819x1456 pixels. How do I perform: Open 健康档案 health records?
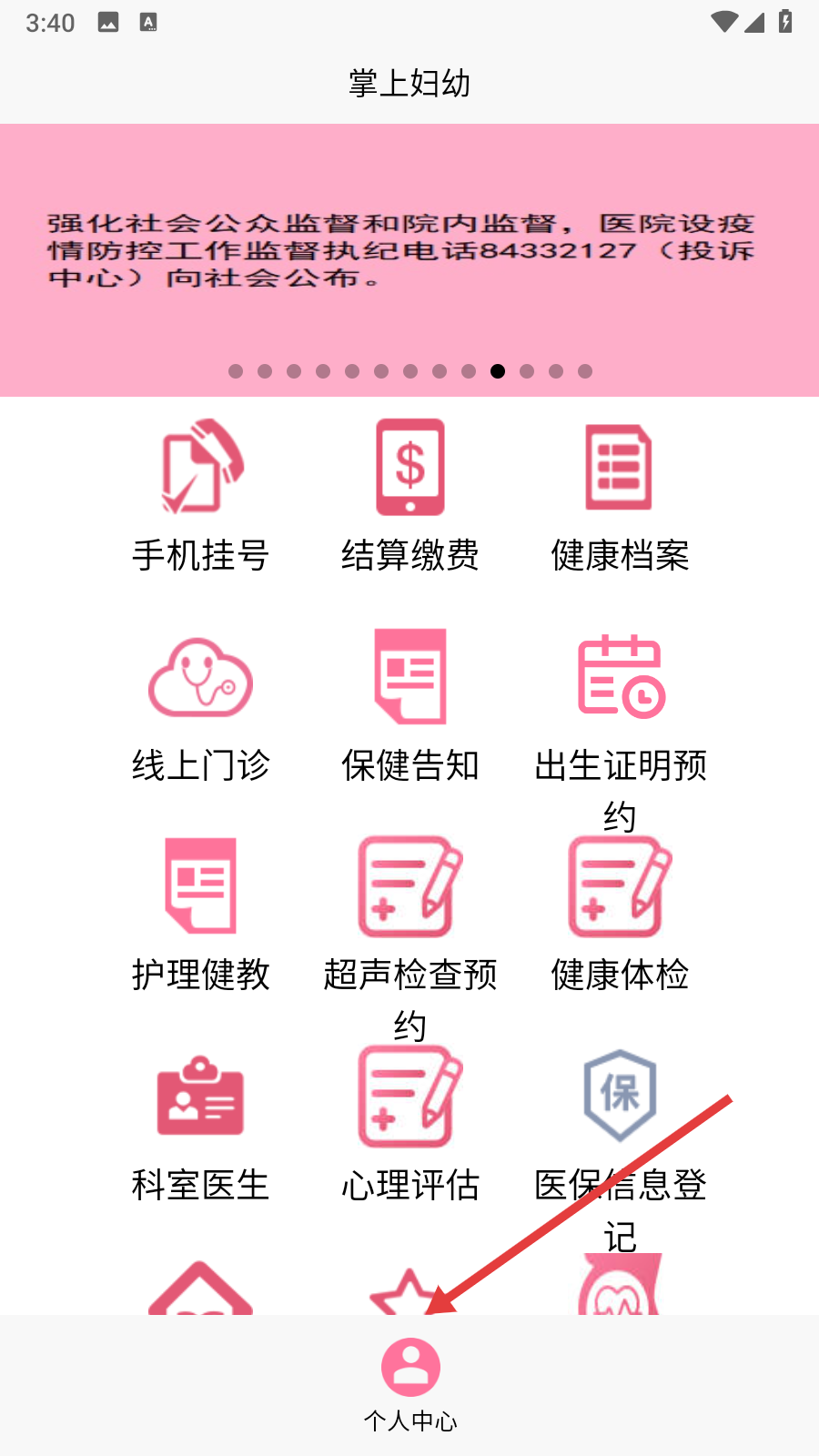tap(620, 496)
